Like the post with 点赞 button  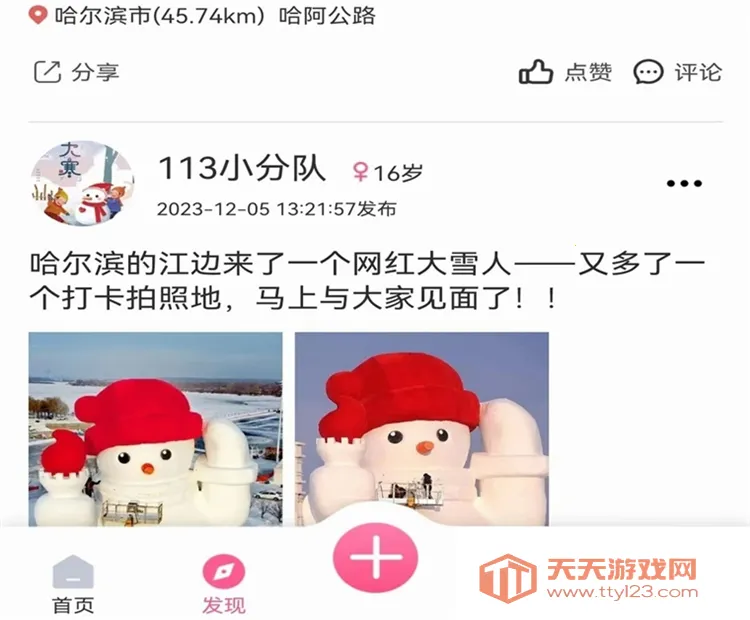[x=565, y=72]
